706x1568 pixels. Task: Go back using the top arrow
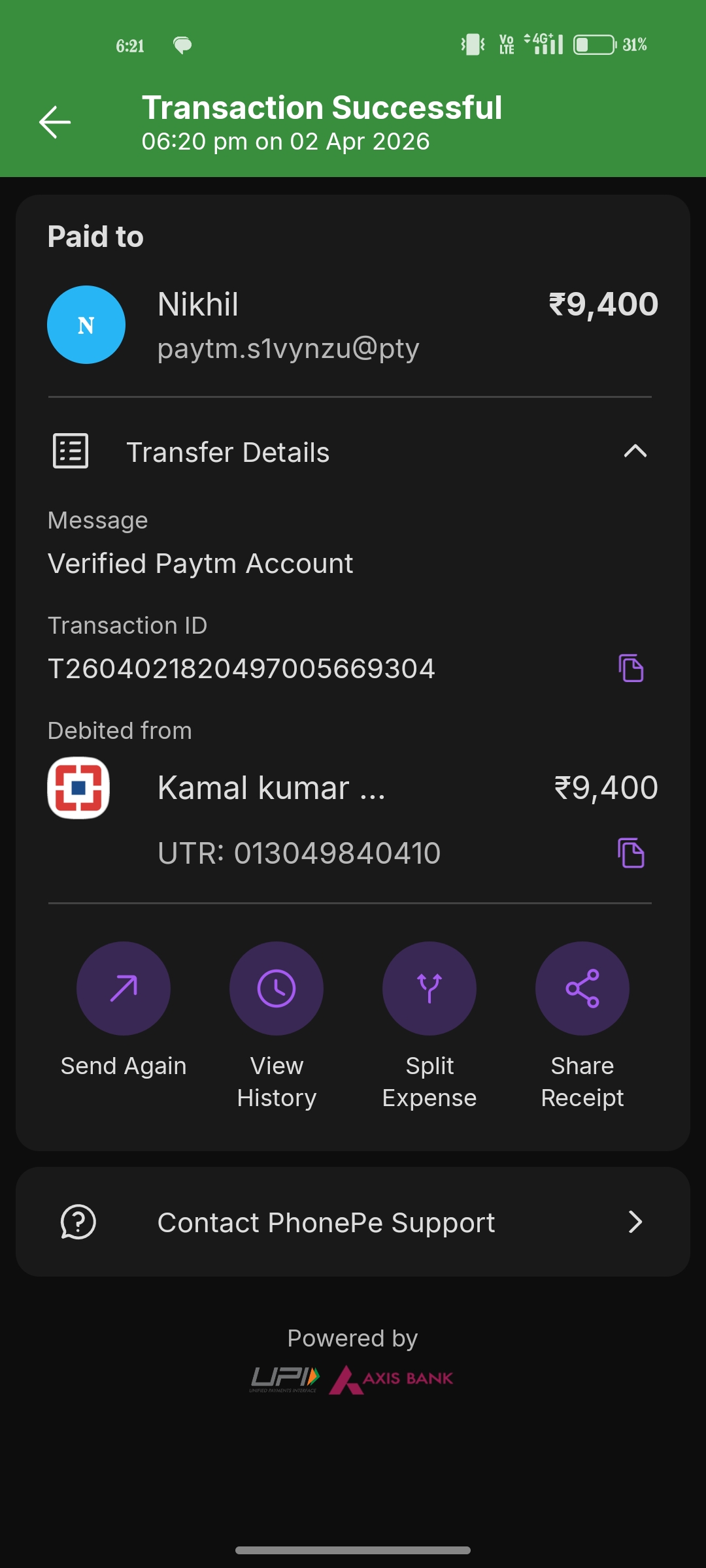tap(55, 122)
